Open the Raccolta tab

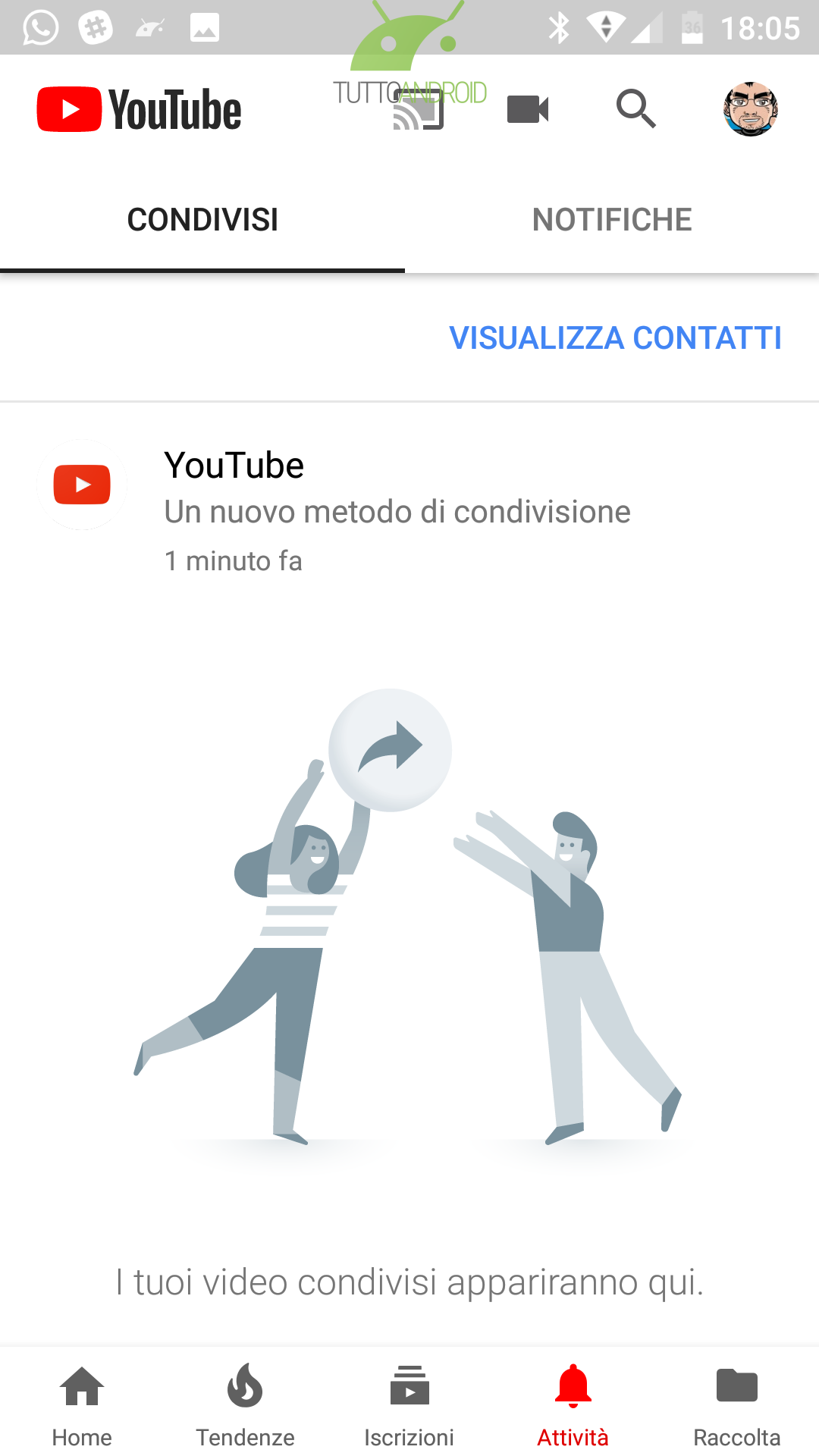point(737,1405)
